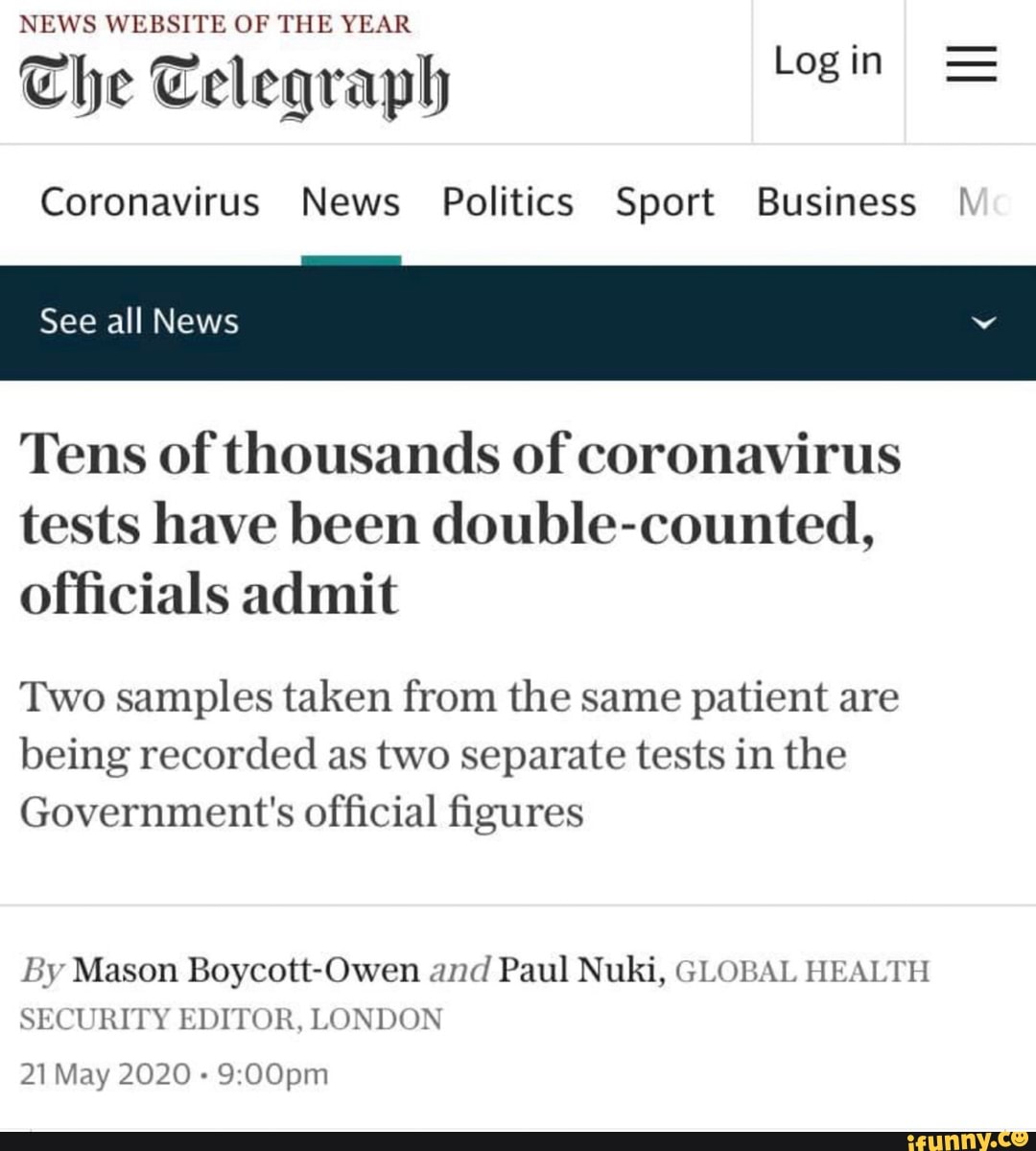This screenshot has height=1151, width=1036.
Task: Select the Sport navigation item
Action: click(x=665, y=201)
